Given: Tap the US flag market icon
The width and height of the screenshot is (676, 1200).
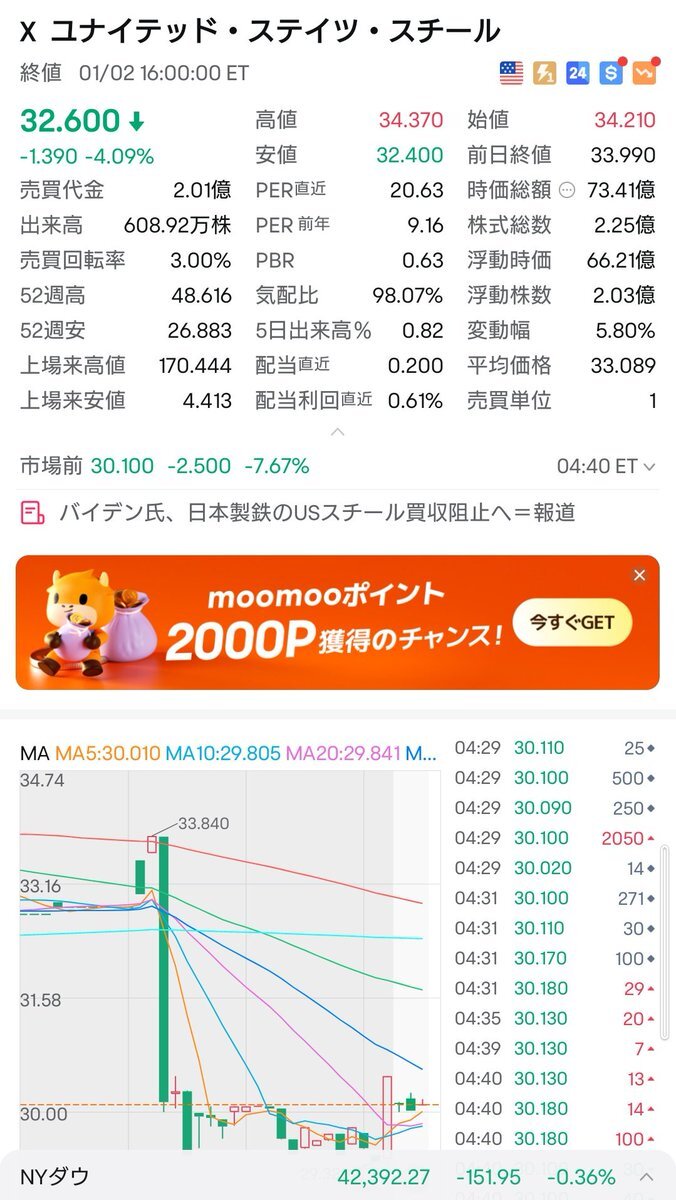Looking at the screenshot, I should [x=511, y=73].
